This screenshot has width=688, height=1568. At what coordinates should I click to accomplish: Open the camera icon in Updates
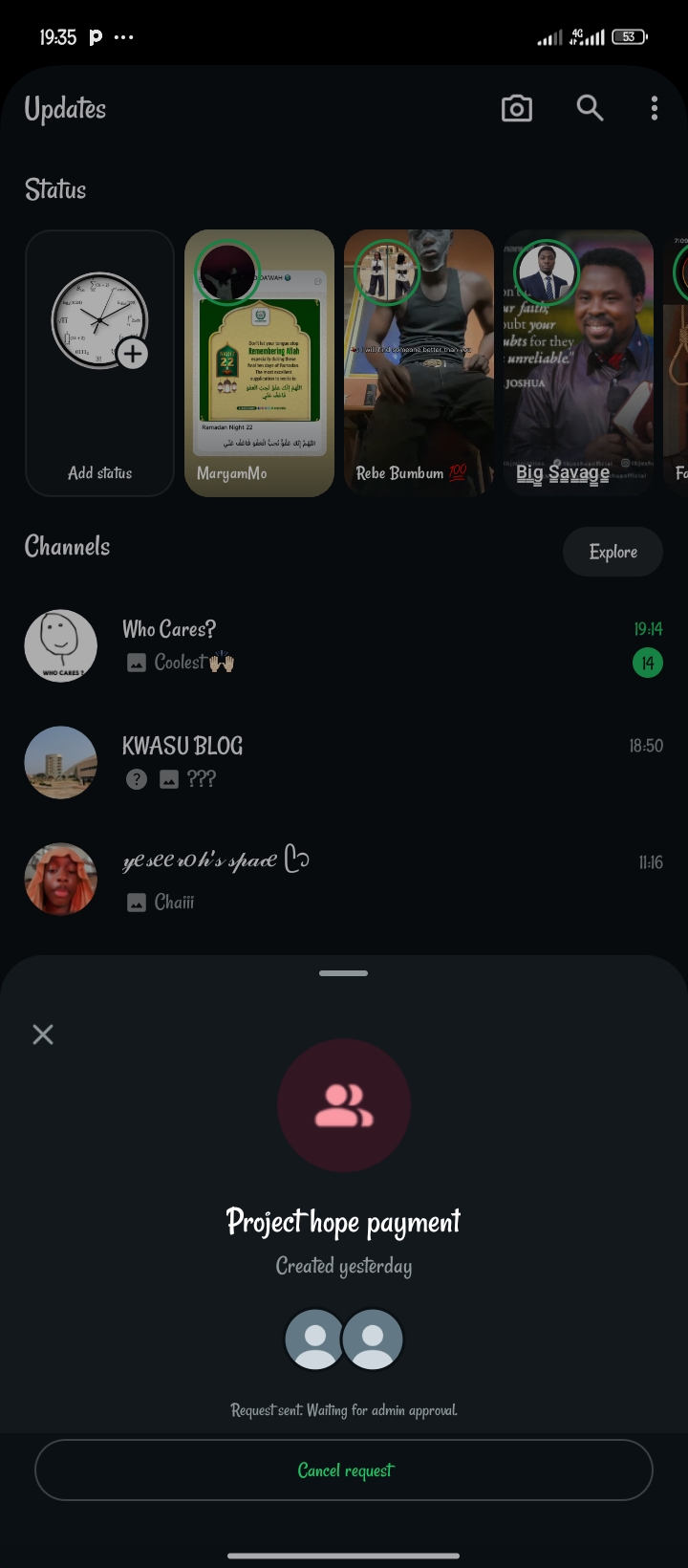pos(517,109)
